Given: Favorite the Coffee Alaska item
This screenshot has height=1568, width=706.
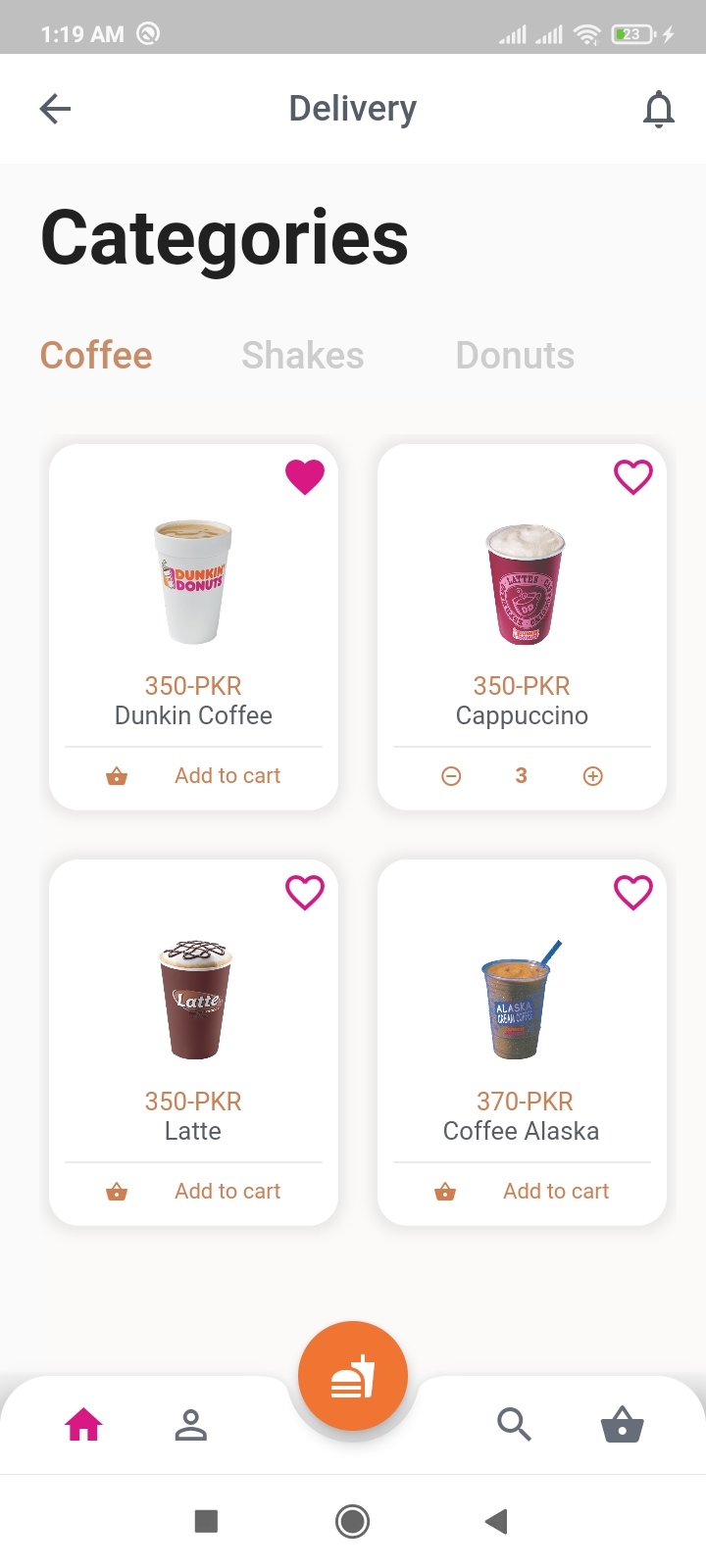Looking at the screenshot, I should [x=633, y=892].
